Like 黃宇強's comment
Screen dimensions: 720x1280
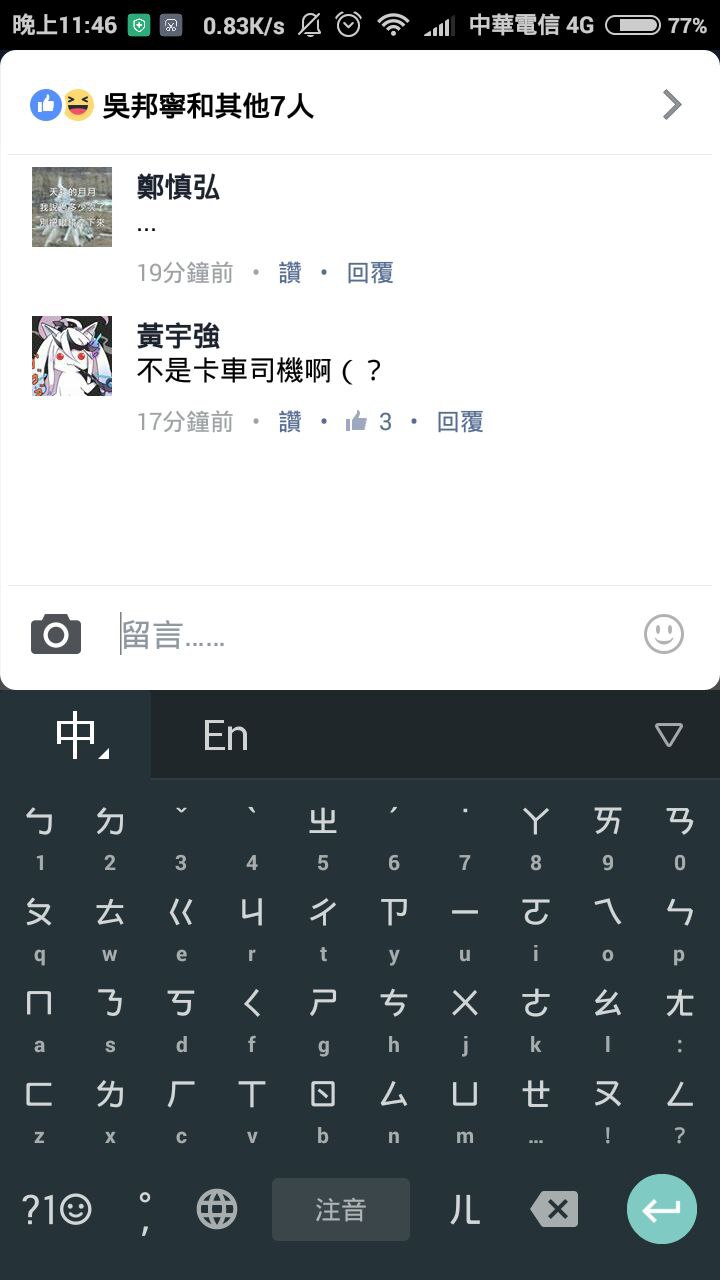pos(290,422)
